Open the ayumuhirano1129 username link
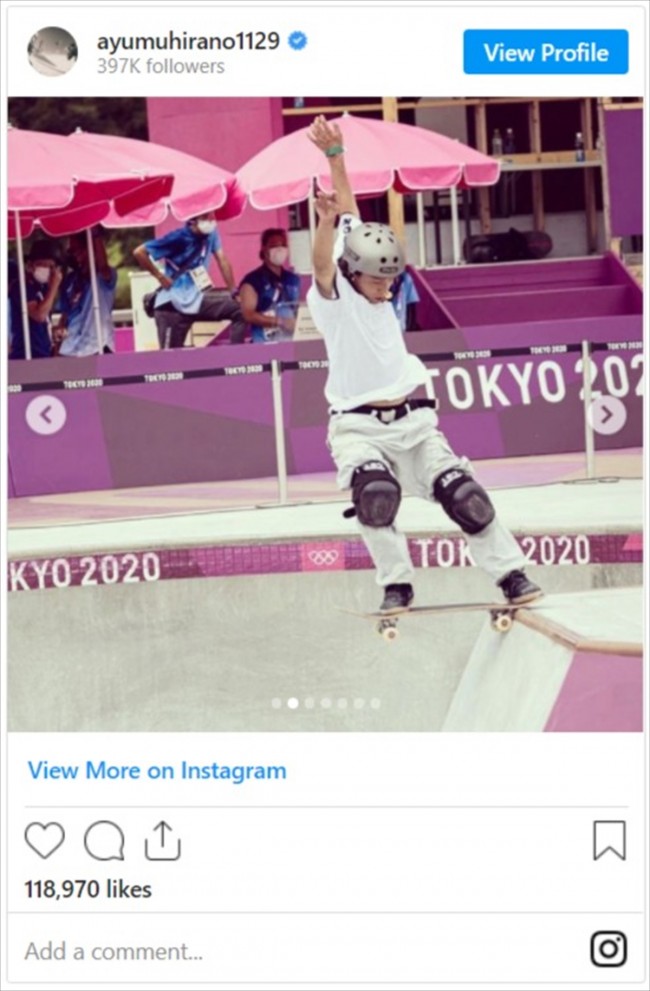 point(188,41)
